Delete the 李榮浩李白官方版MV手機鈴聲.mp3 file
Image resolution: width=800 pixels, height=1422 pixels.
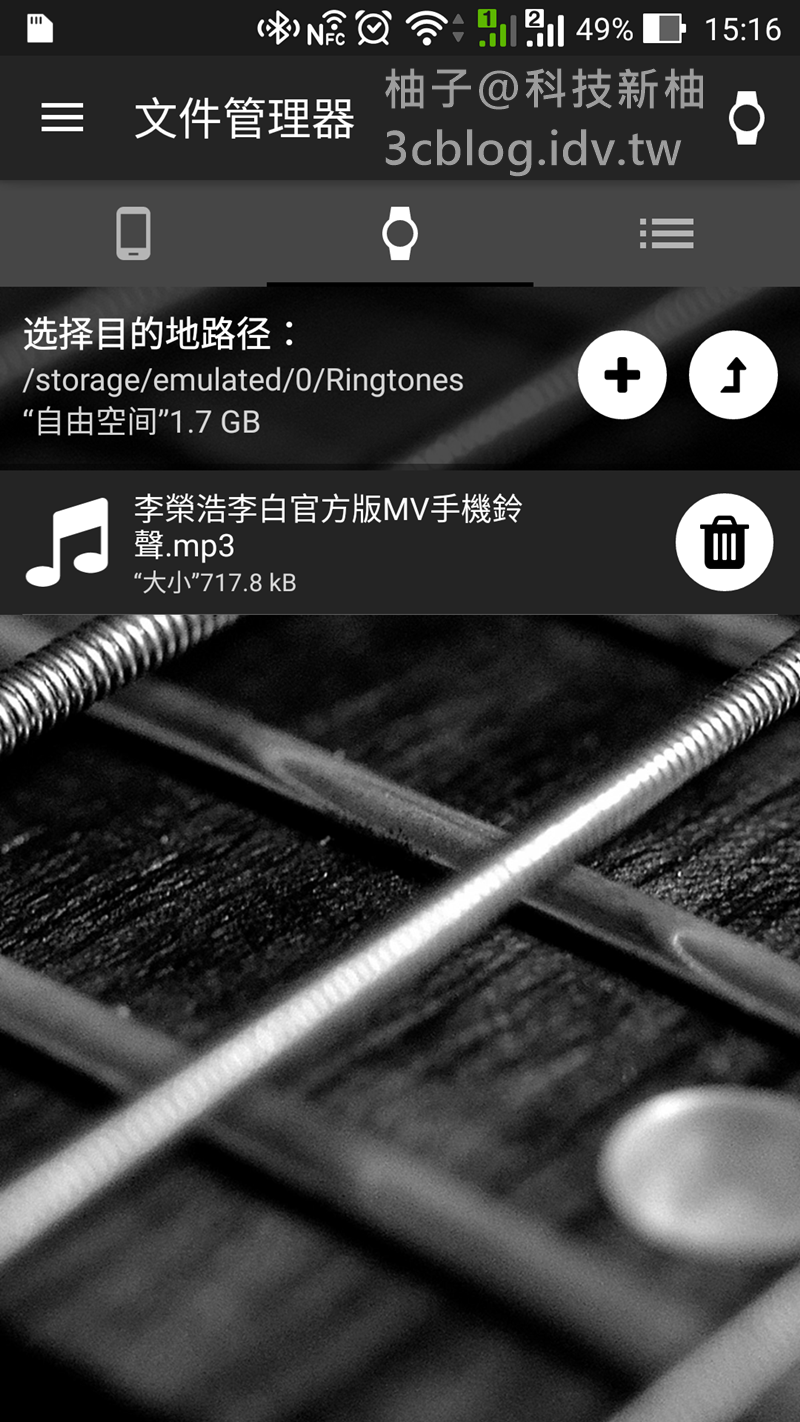(724, 542)
